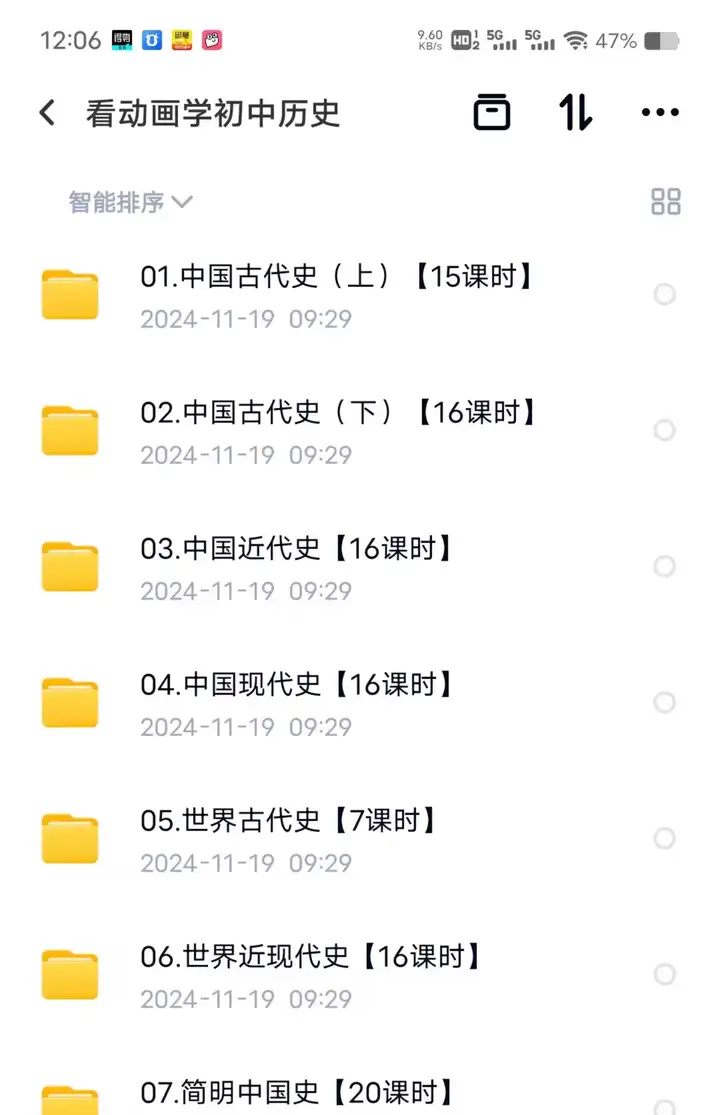
Task: Open the more options ... menu
Action: (659, 113)
